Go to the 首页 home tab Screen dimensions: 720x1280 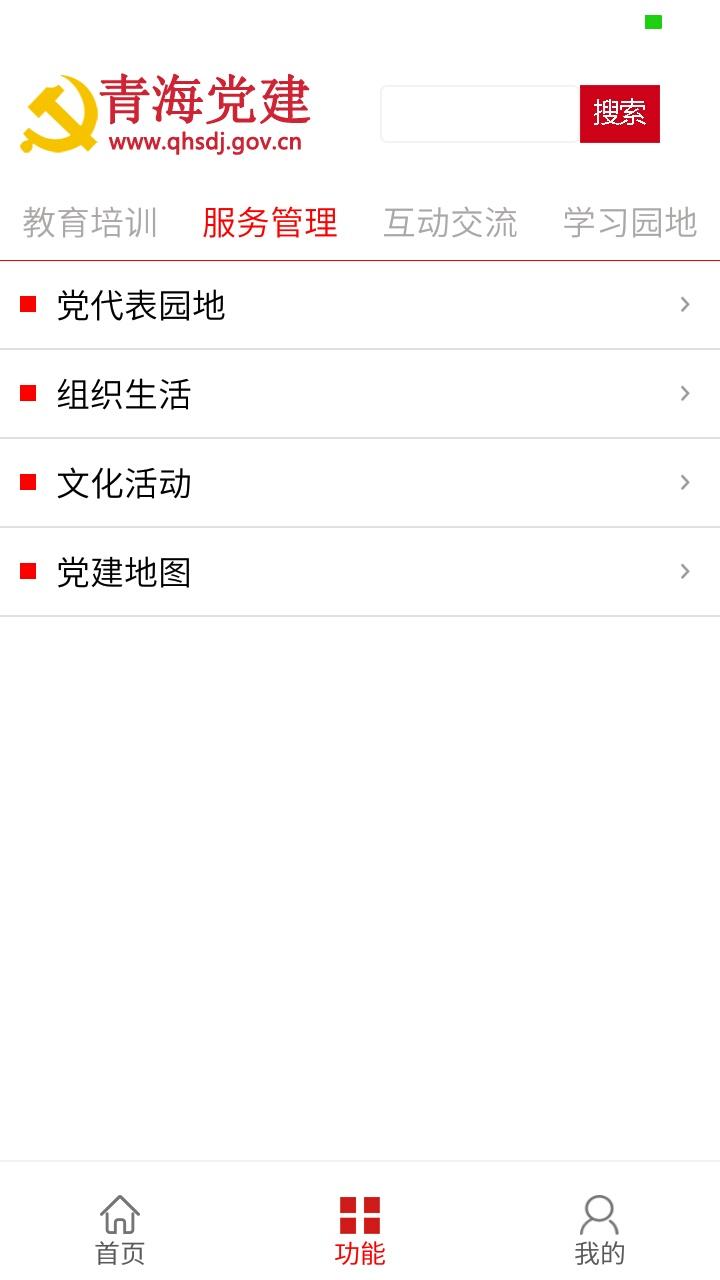(x=120, y=1229)
